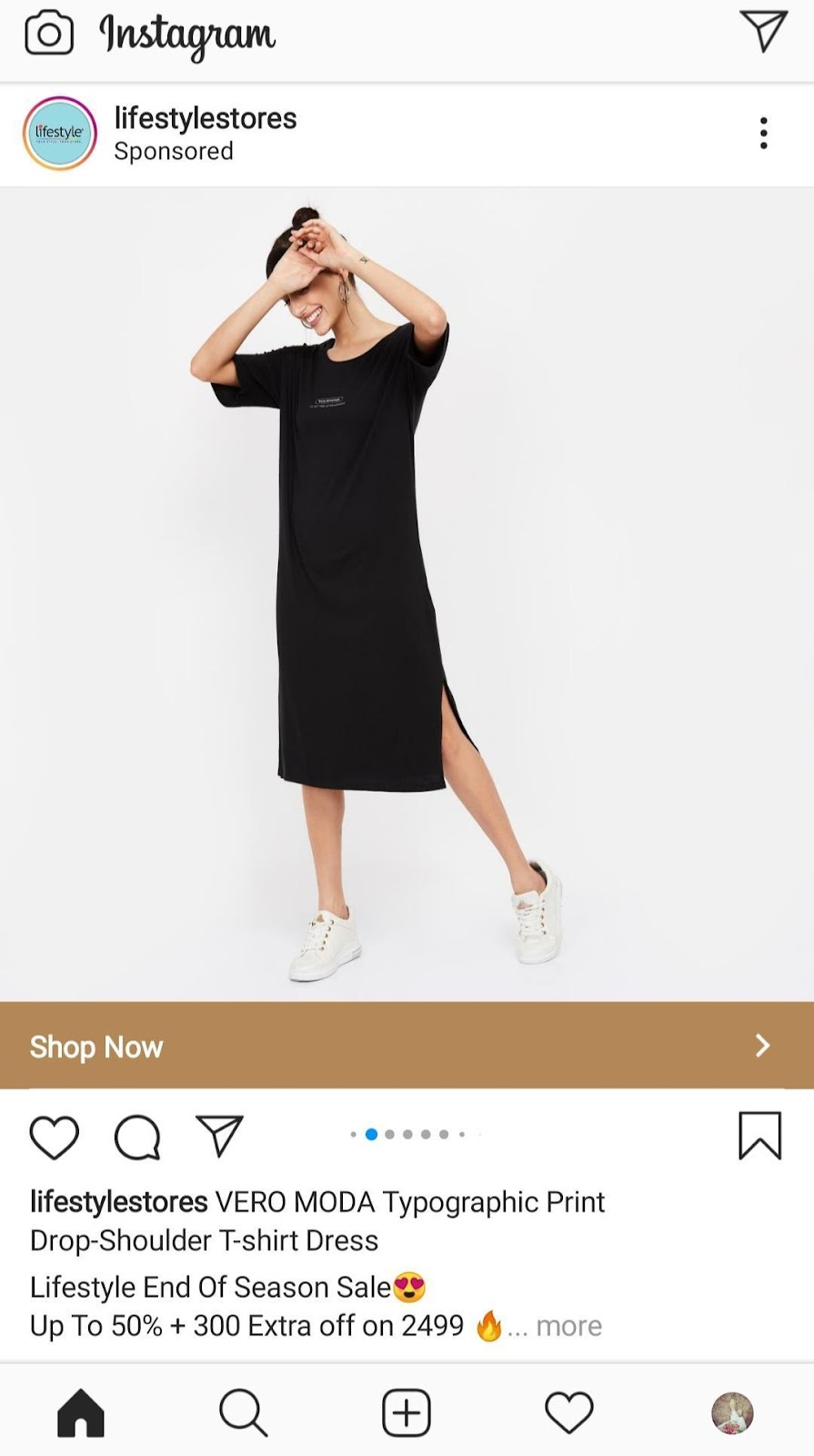The width and height of the screenshot is (814, 1456).
Task: Open the lifestylestores profile picture
Action: [x=60, y=134]
